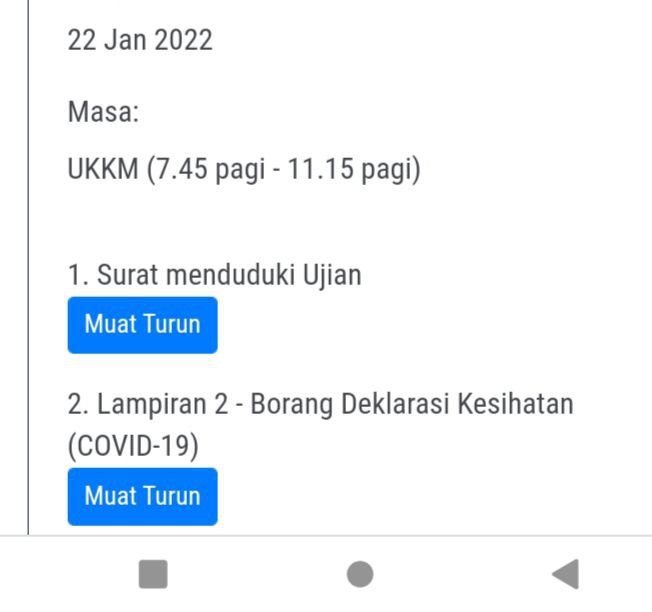Viewport: 652px width, 612px height.
Task: Navigate back with the triangle button
Action: [565, 574]
